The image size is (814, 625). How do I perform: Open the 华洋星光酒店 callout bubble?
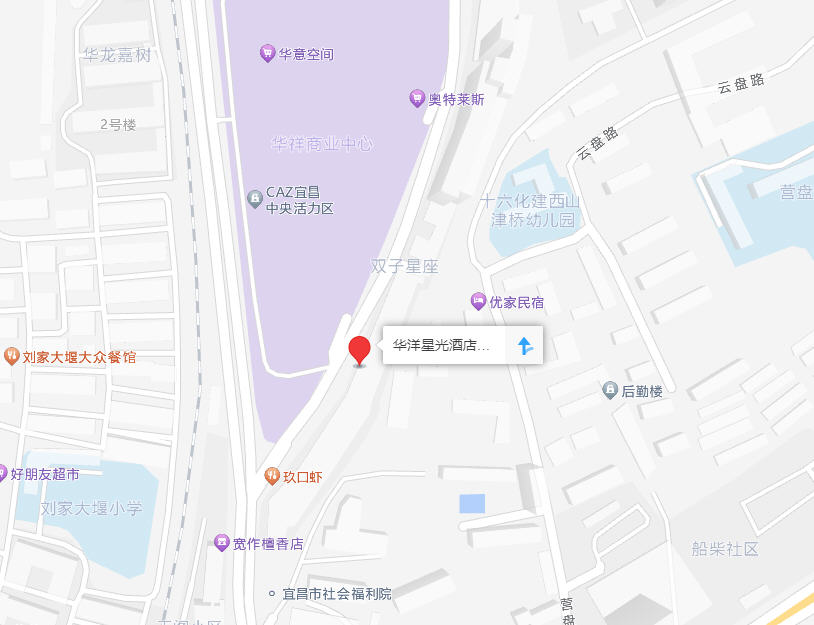441,346
